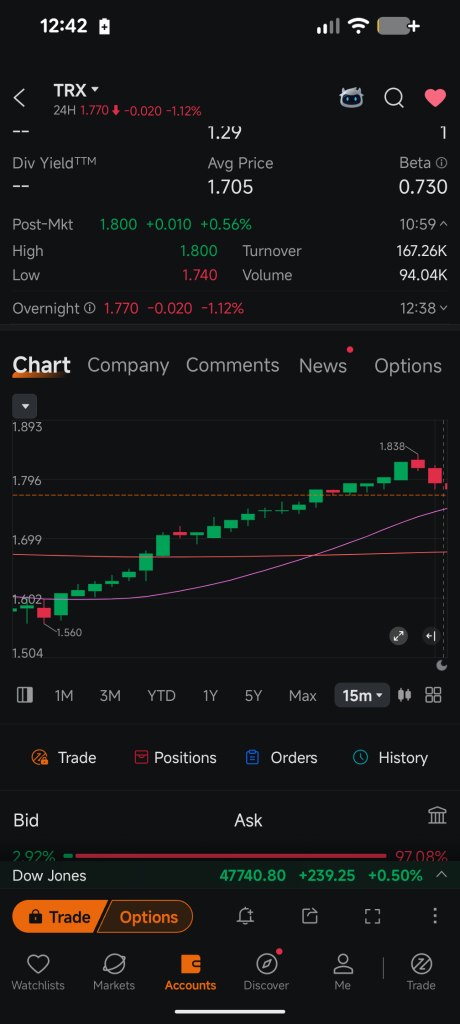View trade History
This screenshot has height=1024, width=460.
pyautogui.click(x=391, y=758)
